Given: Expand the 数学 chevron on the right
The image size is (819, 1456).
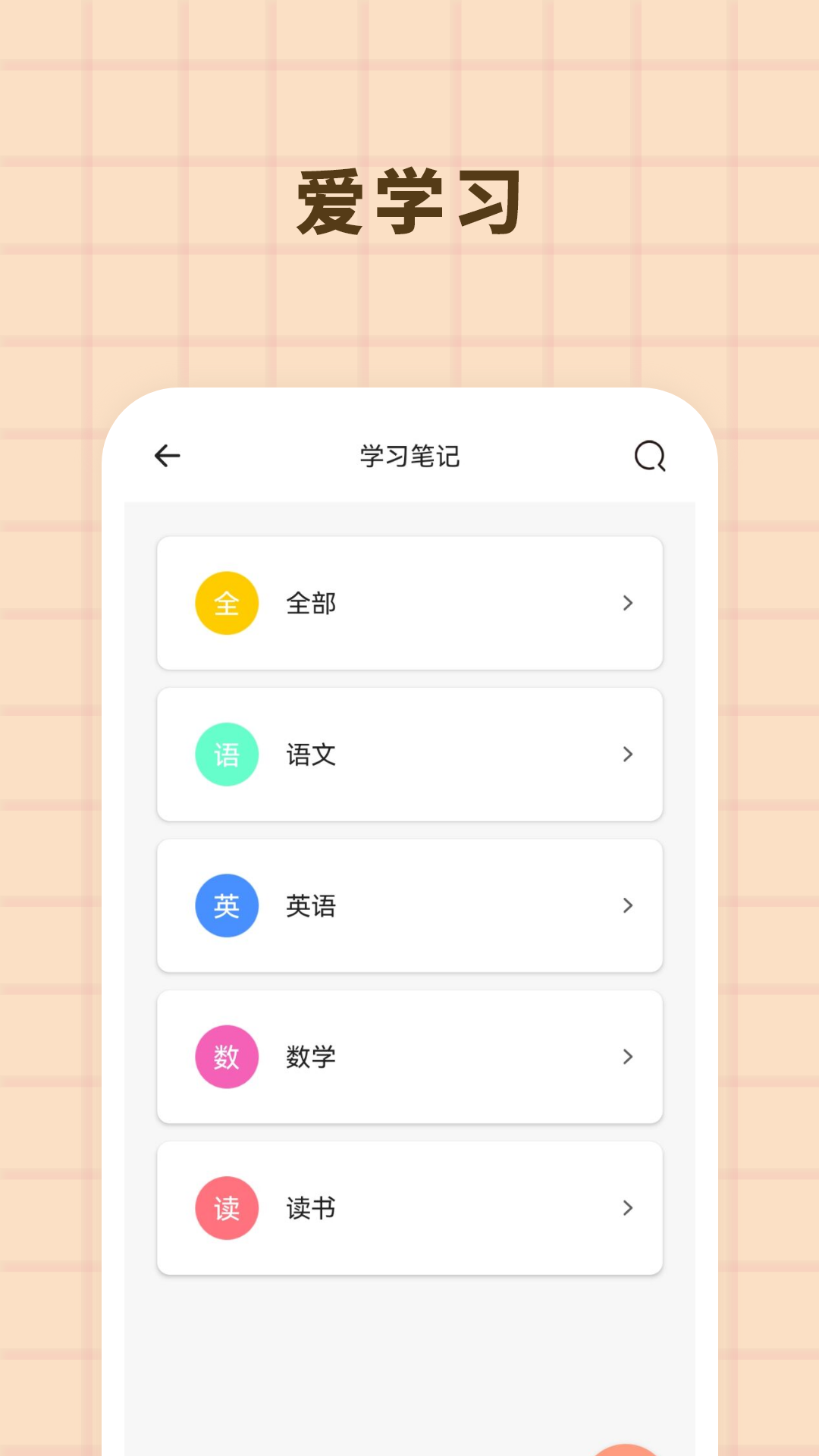Looking at the screenshot, I should pos(628,1056).
